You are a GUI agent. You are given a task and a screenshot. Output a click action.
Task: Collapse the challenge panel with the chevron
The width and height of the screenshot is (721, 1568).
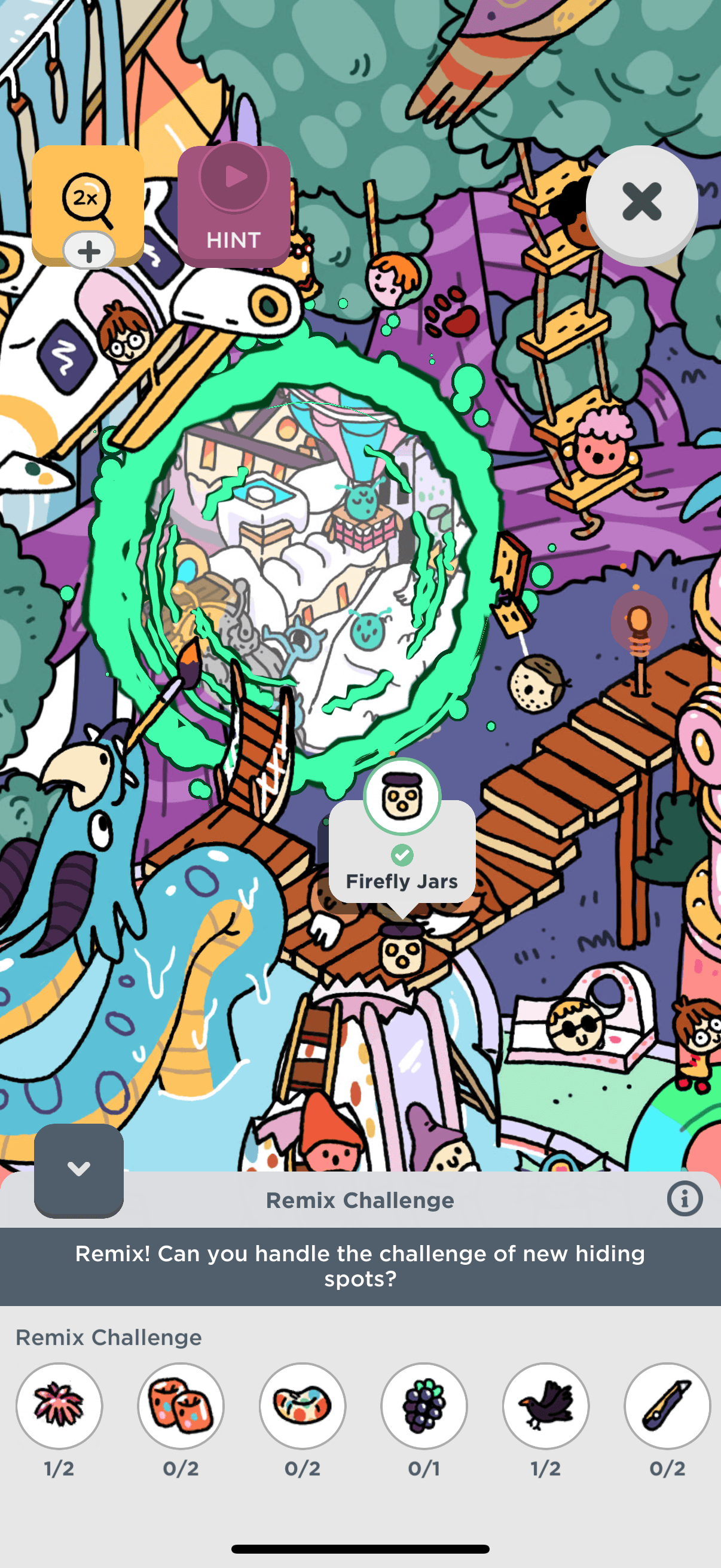pos(78,1169)
